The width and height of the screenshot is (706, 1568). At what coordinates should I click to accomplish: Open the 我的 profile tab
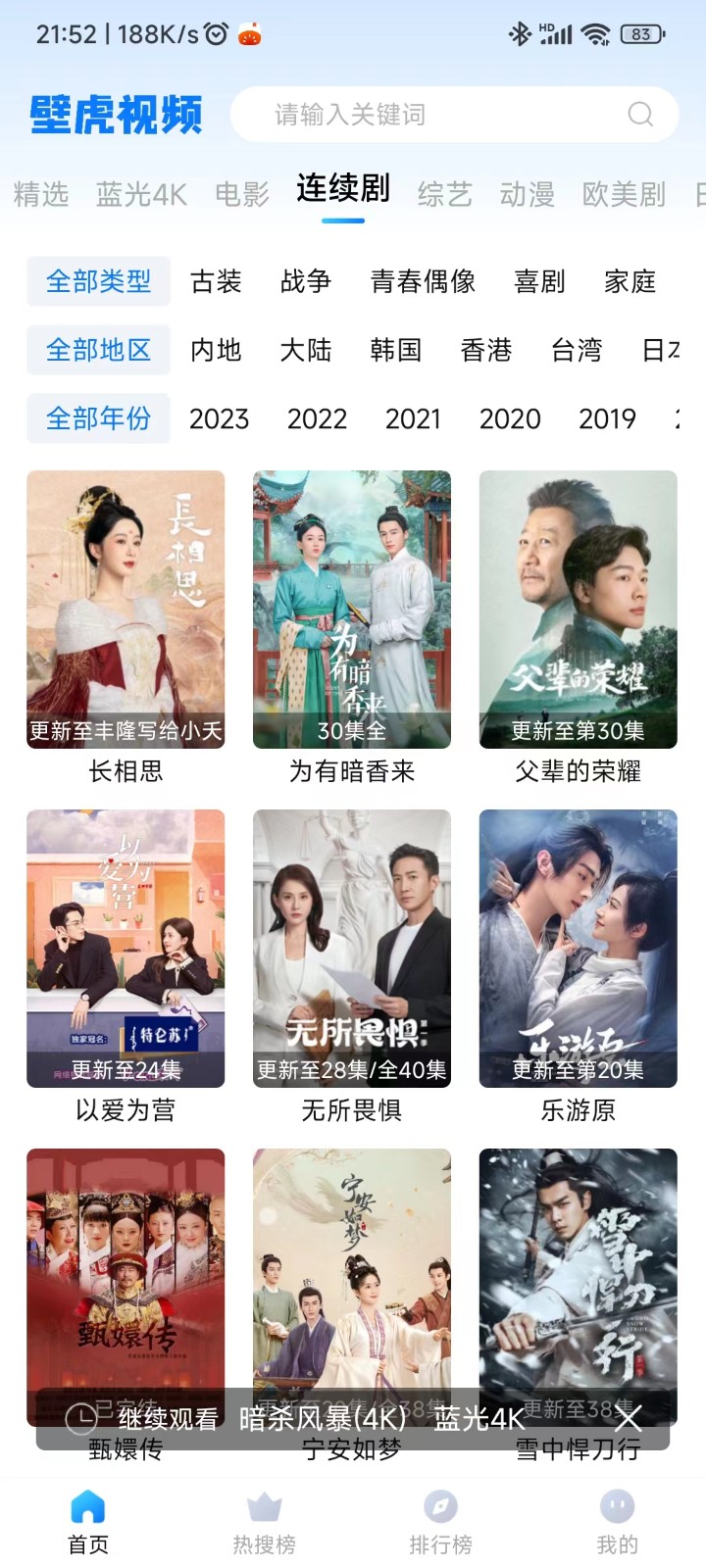617,1522
